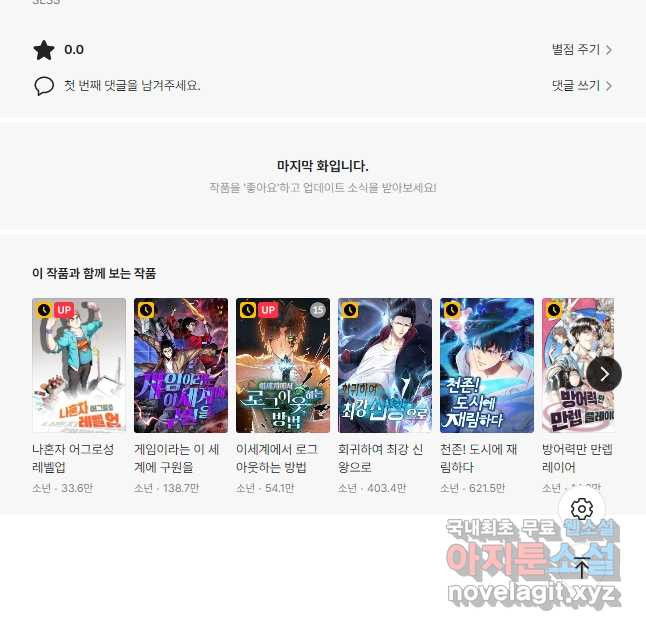Open 게임이라는 이 세계에 구원을 webtoon
Image resolution: width=646 pixels, height=631 pixels.
coord(181,365)
